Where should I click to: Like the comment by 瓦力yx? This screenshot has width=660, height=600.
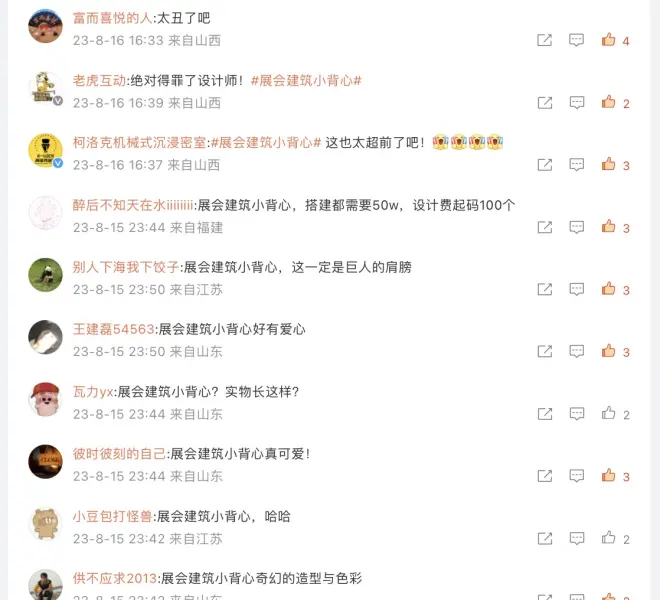[x=608, y=413]
